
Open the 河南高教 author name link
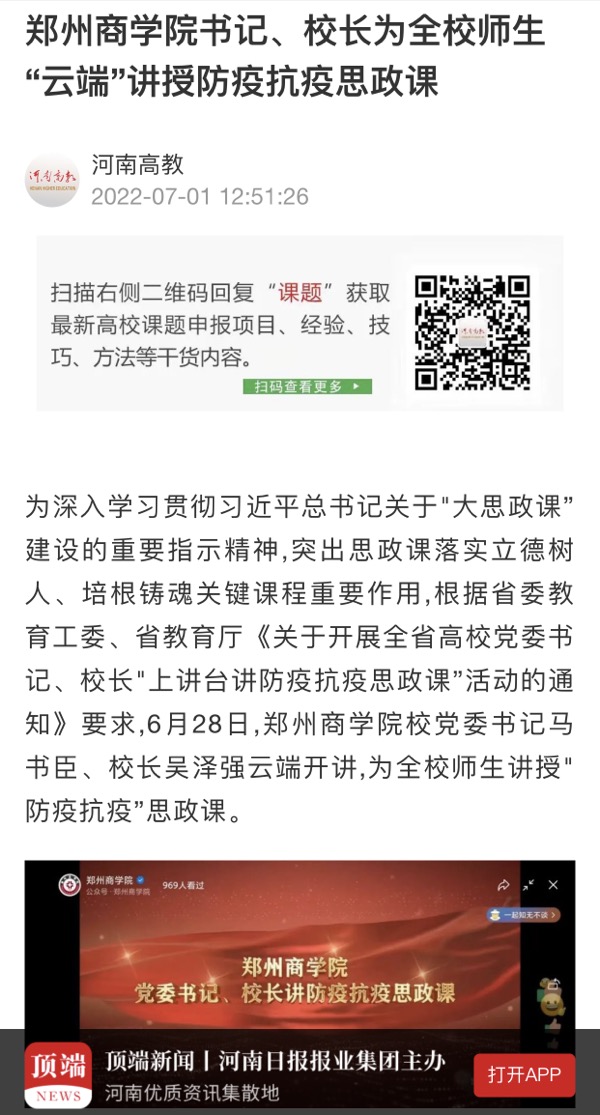[x=138, y=165]
